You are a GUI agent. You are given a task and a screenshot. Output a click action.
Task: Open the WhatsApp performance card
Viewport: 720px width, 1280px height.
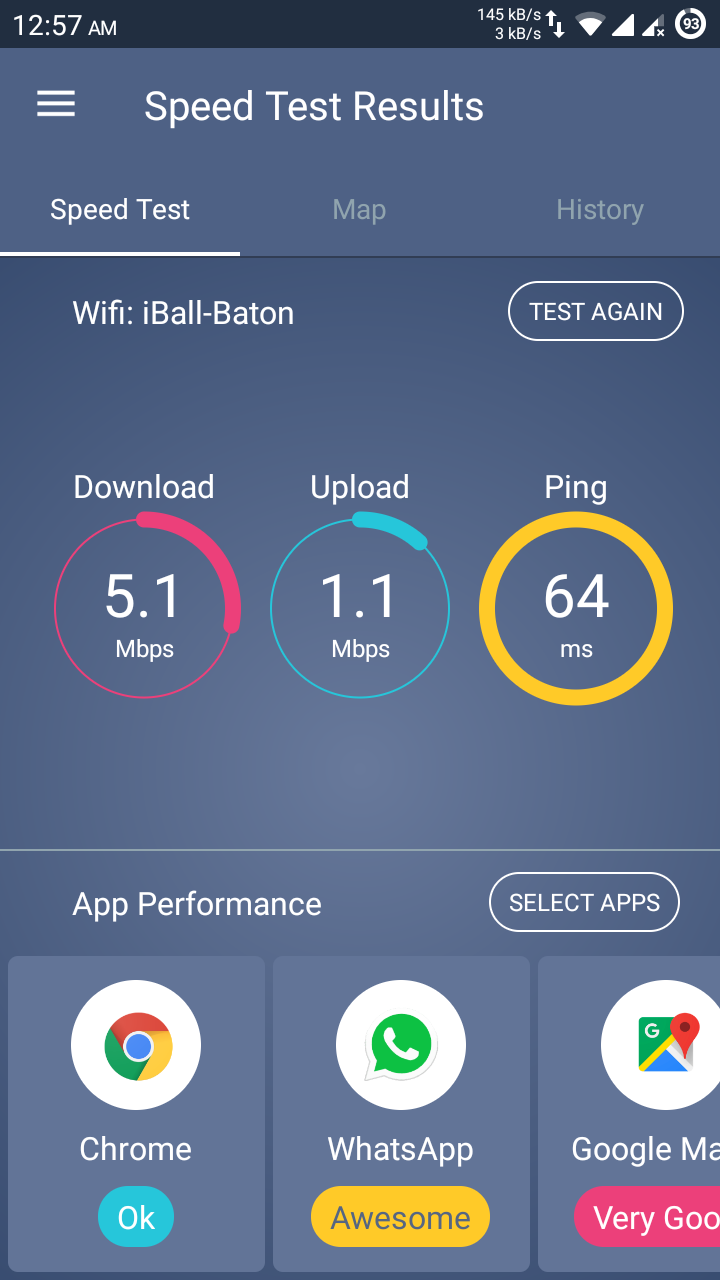401,1114
